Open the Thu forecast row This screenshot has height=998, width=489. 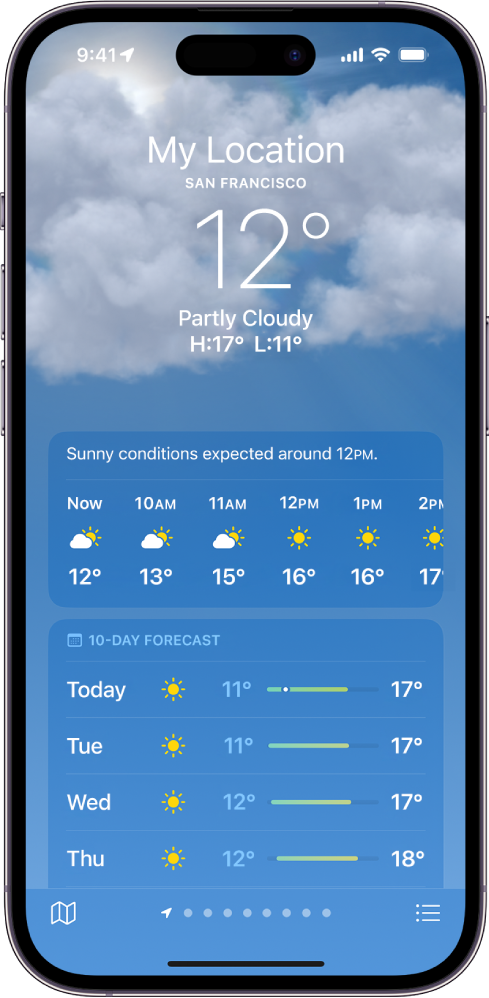coord(245,859)
